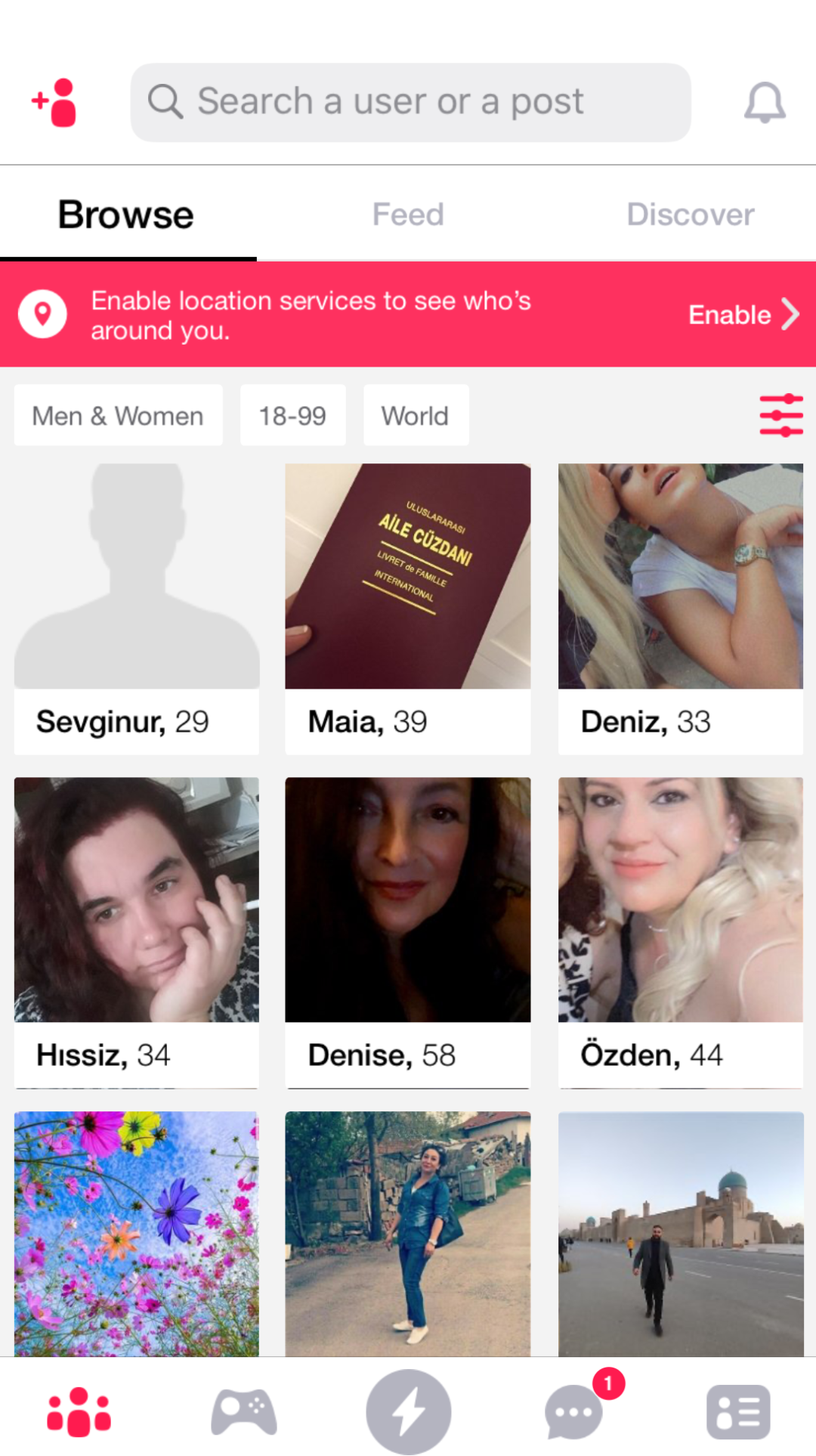The height and width of the screenshot is (1456, 816).
Task: Enable location services from the banner
Action: click(742, 314)
